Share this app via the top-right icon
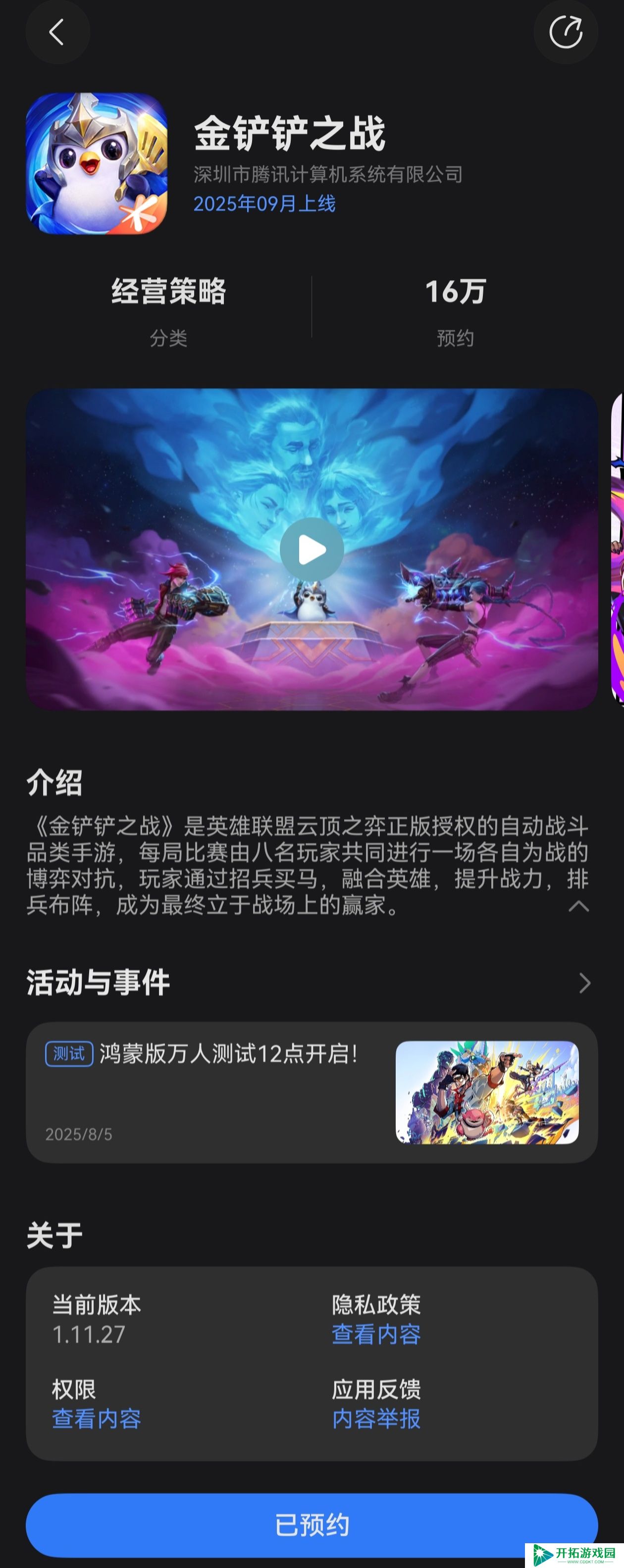Image resolution: width=624 pixels, height=1568 pixels. [566, 32]
